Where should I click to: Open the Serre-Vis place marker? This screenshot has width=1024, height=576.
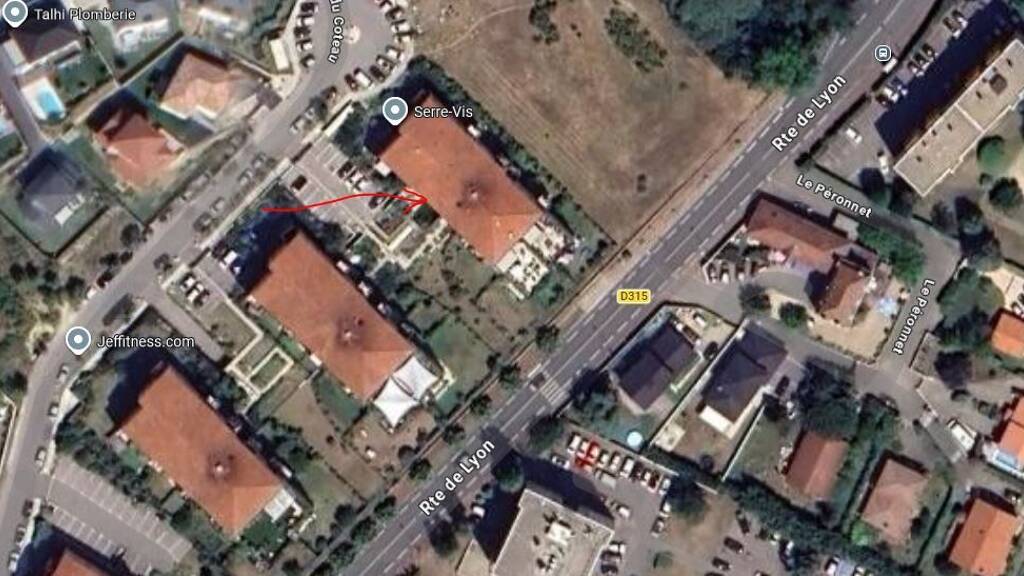click(396, 110)
